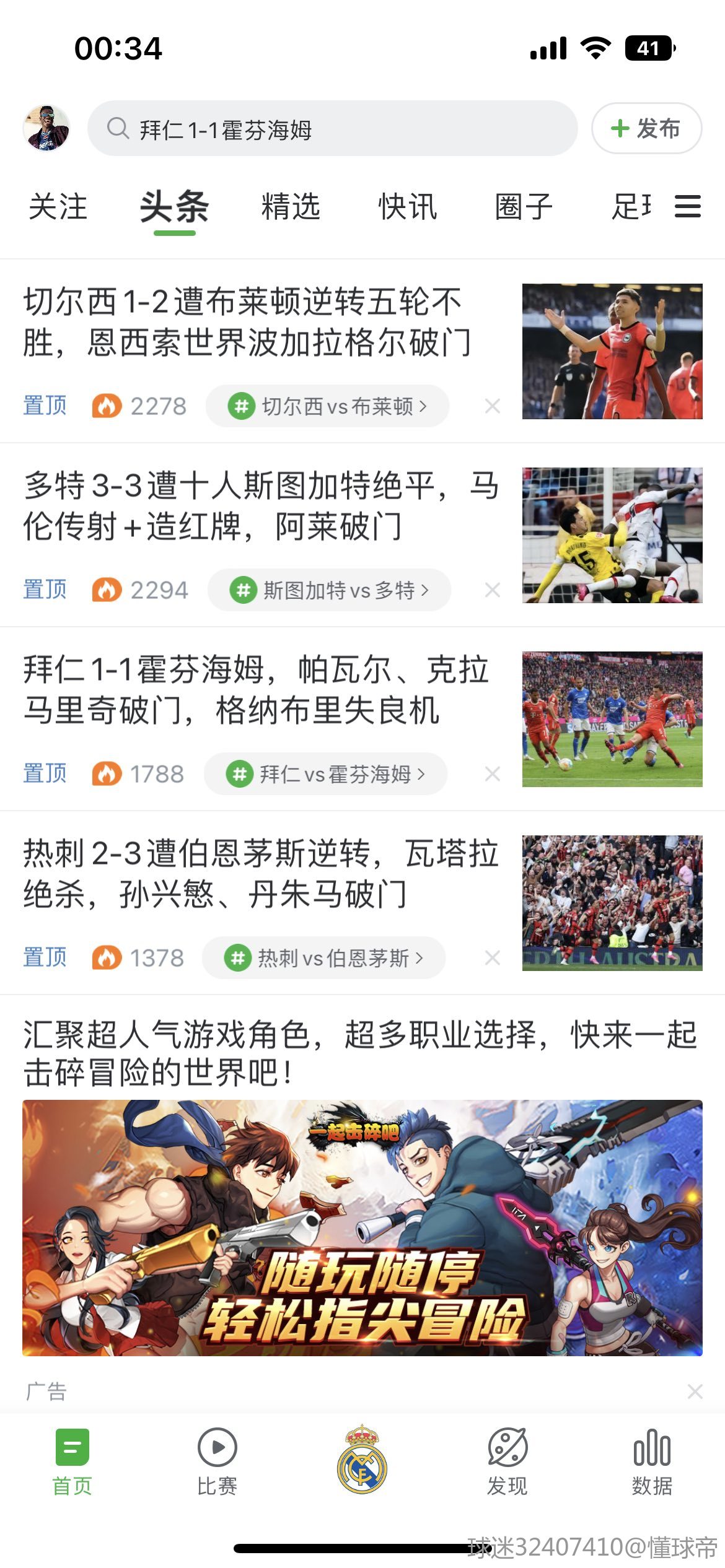Open the Real Madrid team tab
Image resolution: width=725 pixels, height=1568 pixels.
[362, 1459]
